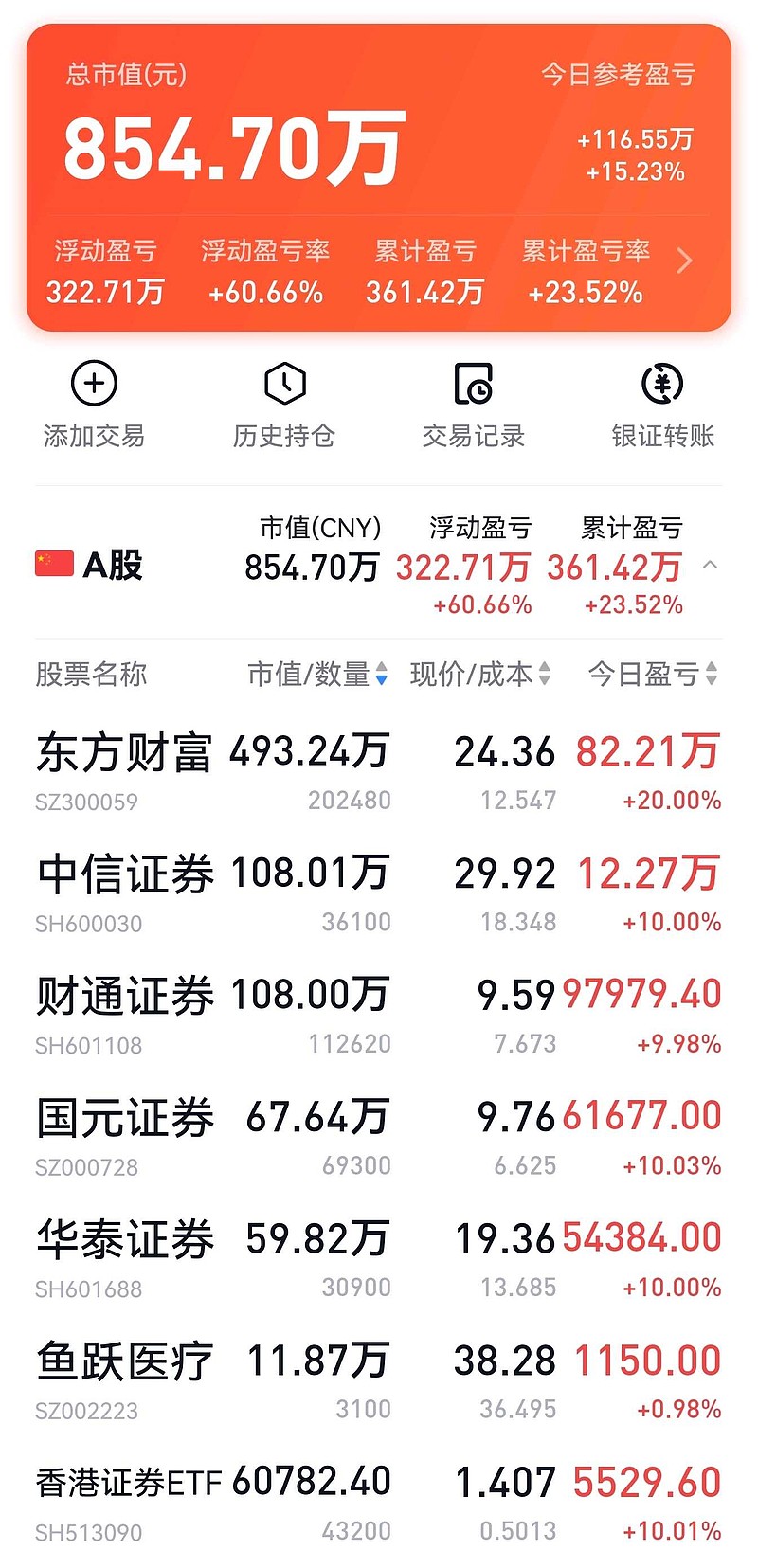Click the 添加交易 plus icon
Image resolution: width=758 pixels, height=1568 pixels.
[x=92, y=386]
